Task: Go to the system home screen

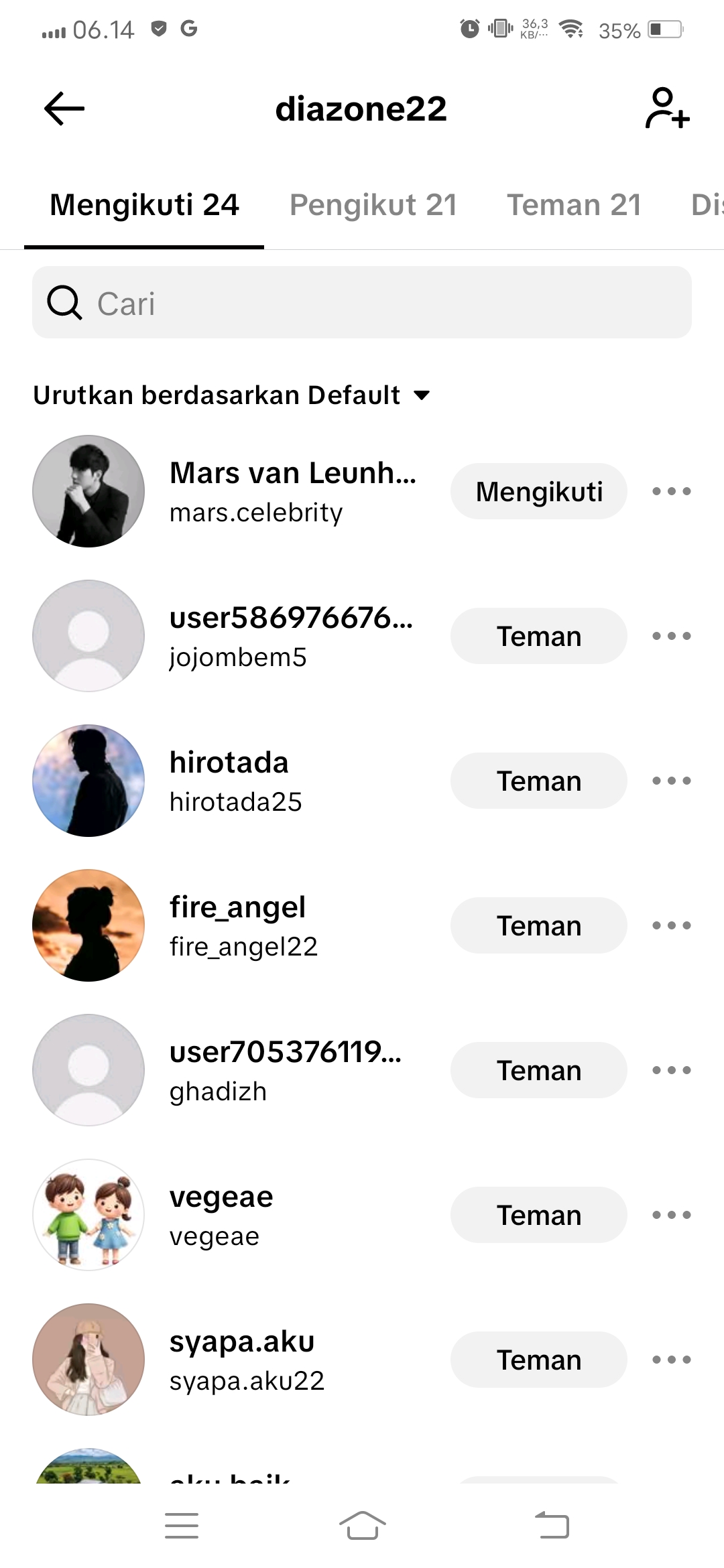Action: pyautogui.click(x=362, y=1526)
